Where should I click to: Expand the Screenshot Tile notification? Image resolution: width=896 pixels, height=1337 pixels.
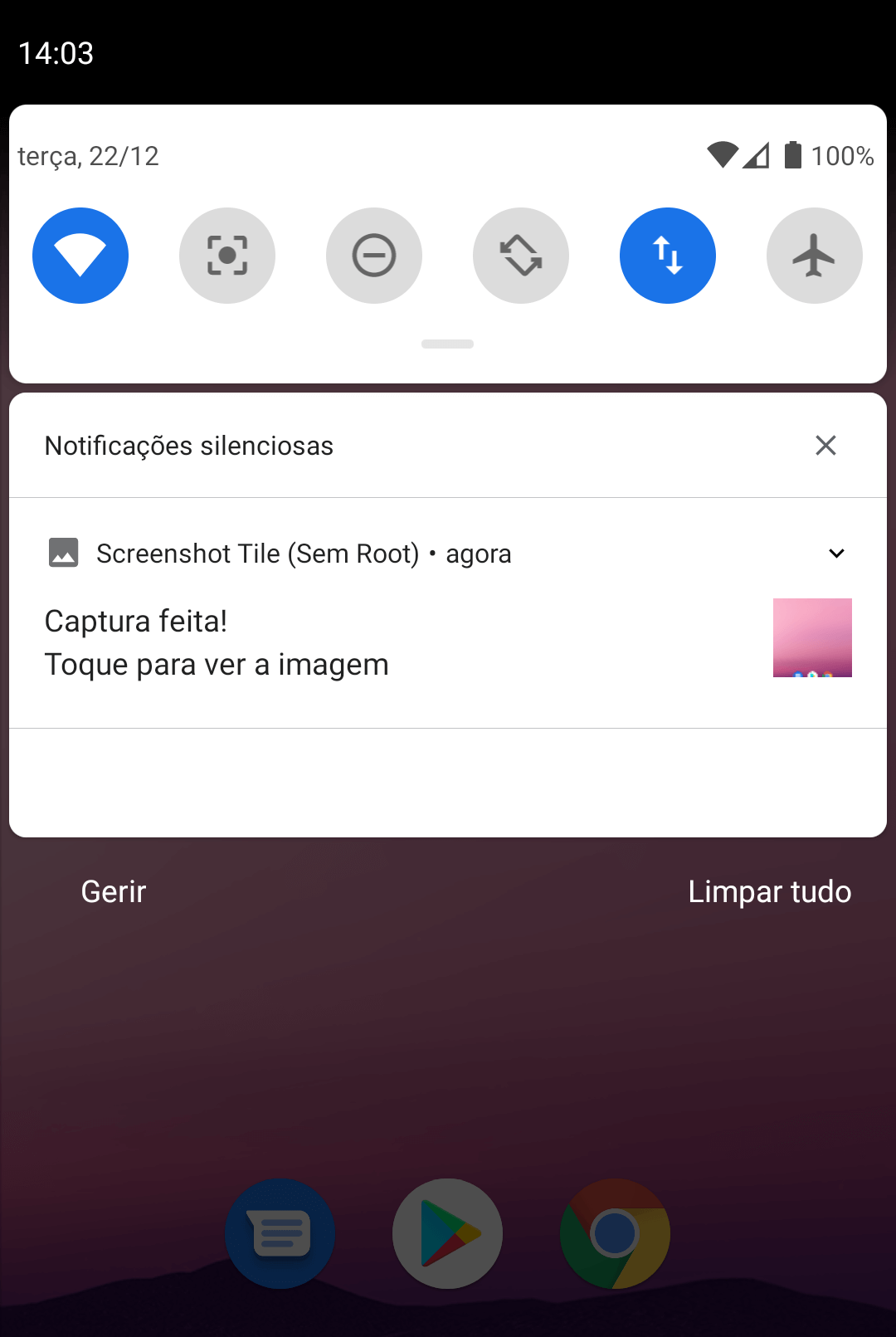836,554
